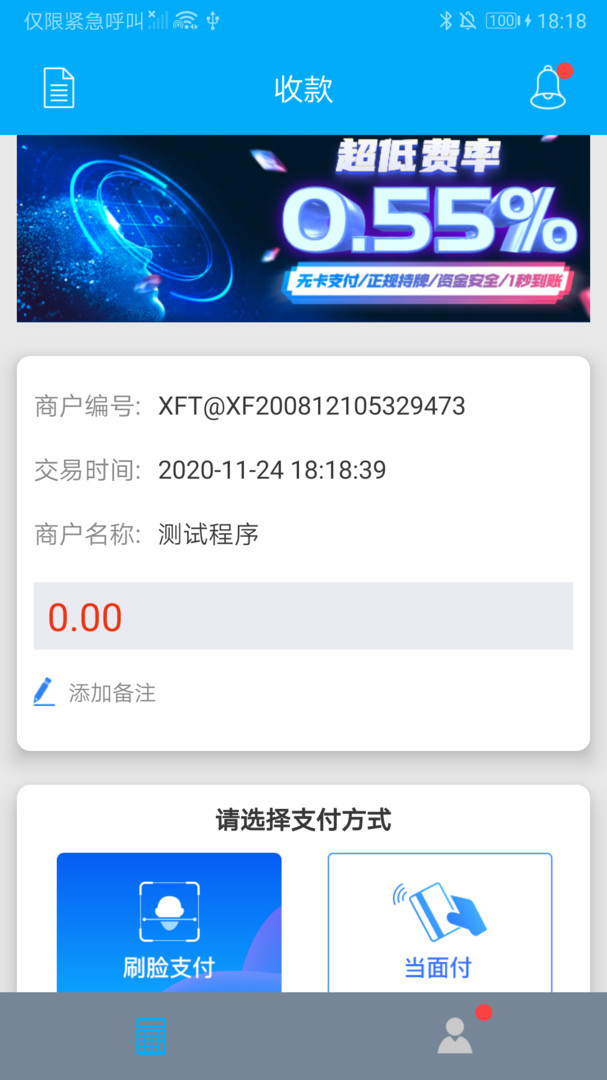Screen dimensions: 607x1080
Task: Select 刷脸支付 face payment
Action: click(169, 922)
